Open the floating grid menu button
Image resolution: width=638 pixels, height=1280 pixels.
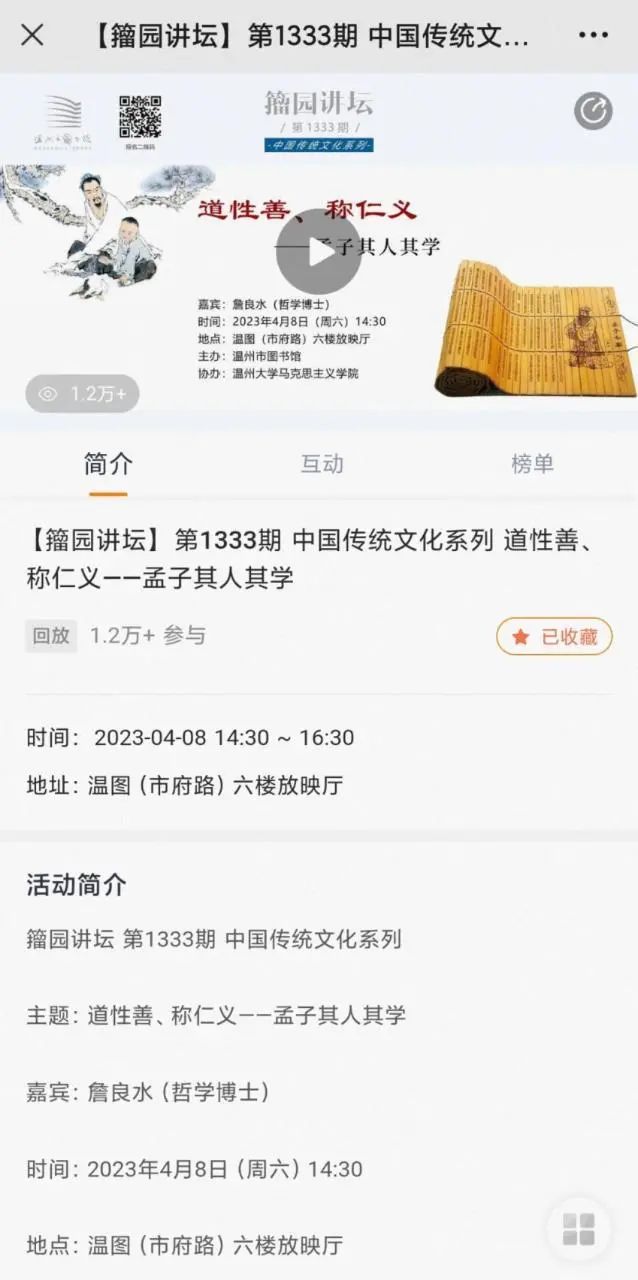point(579,1229)
